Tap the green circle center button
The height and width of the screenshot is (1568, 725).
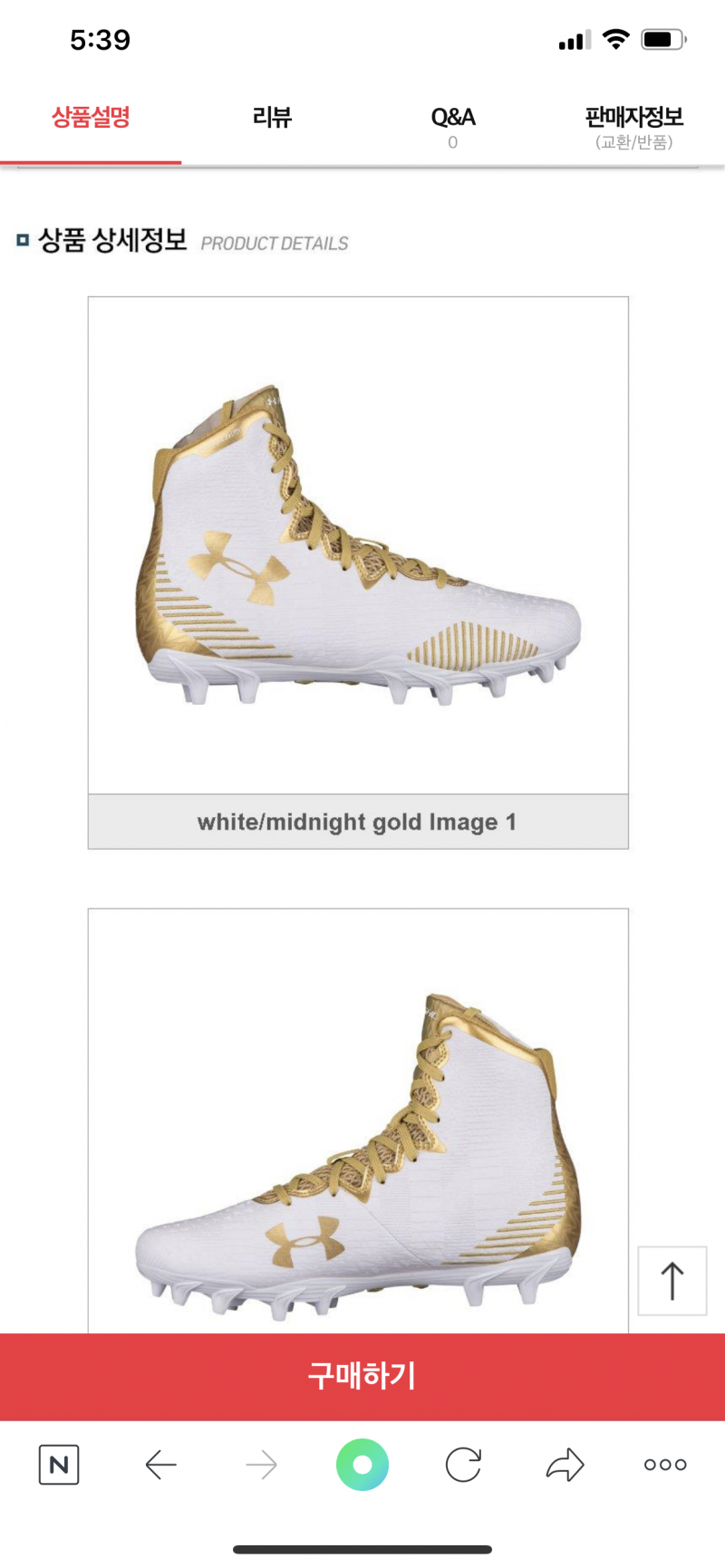click(362, 1465)
